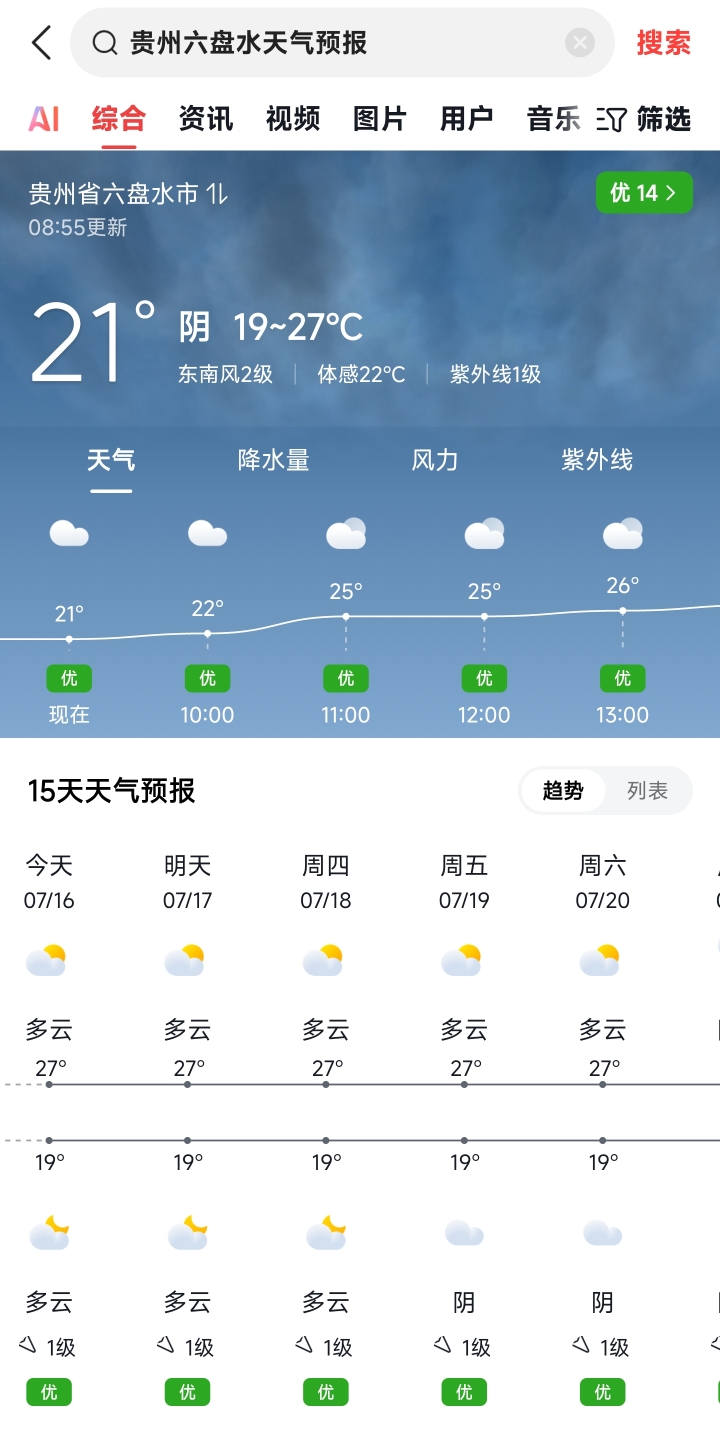Select the 综合 tab
Screen dimensions: 720x1440
click(x=118, y=119)
